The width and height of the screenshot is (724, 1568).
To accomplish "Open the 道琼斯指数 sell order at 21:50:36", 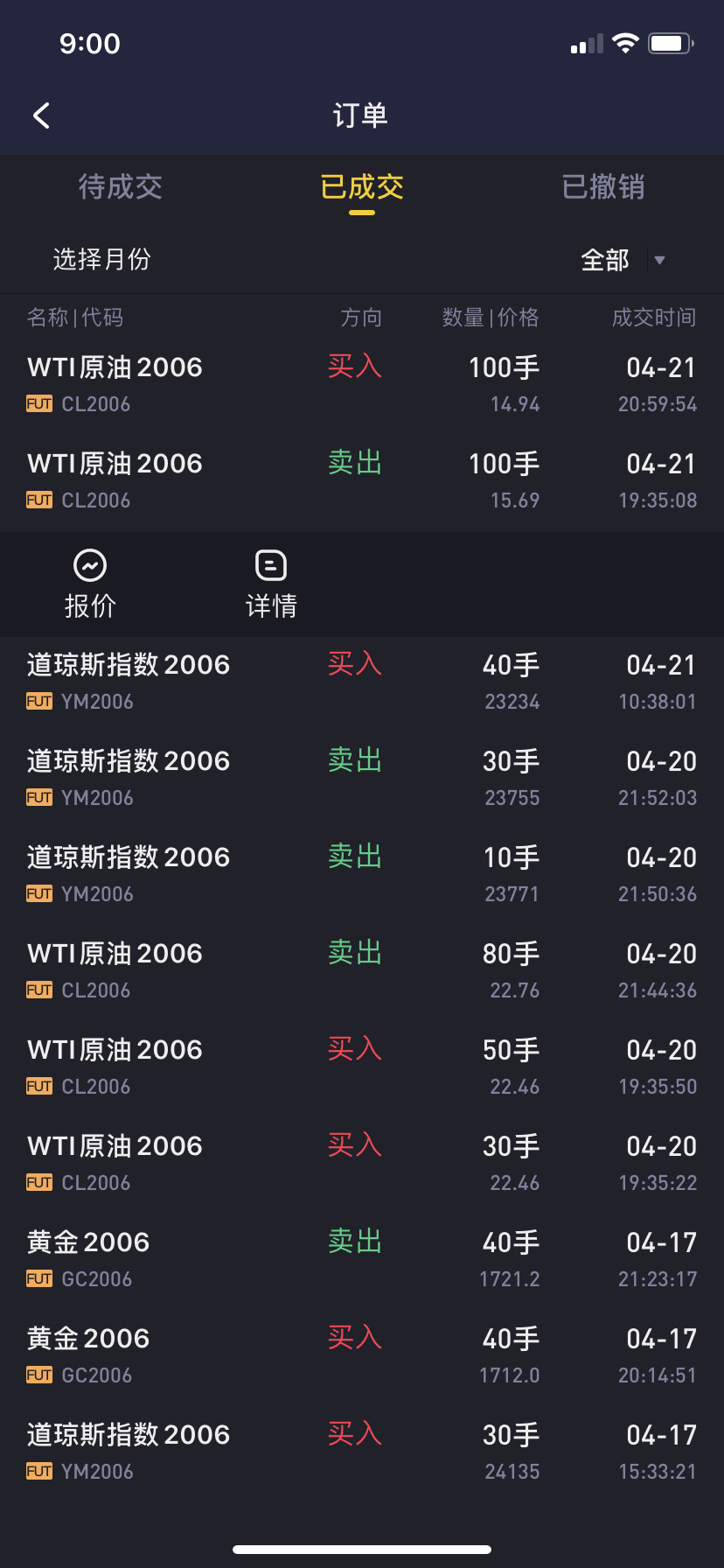I will tap(362, 875).
